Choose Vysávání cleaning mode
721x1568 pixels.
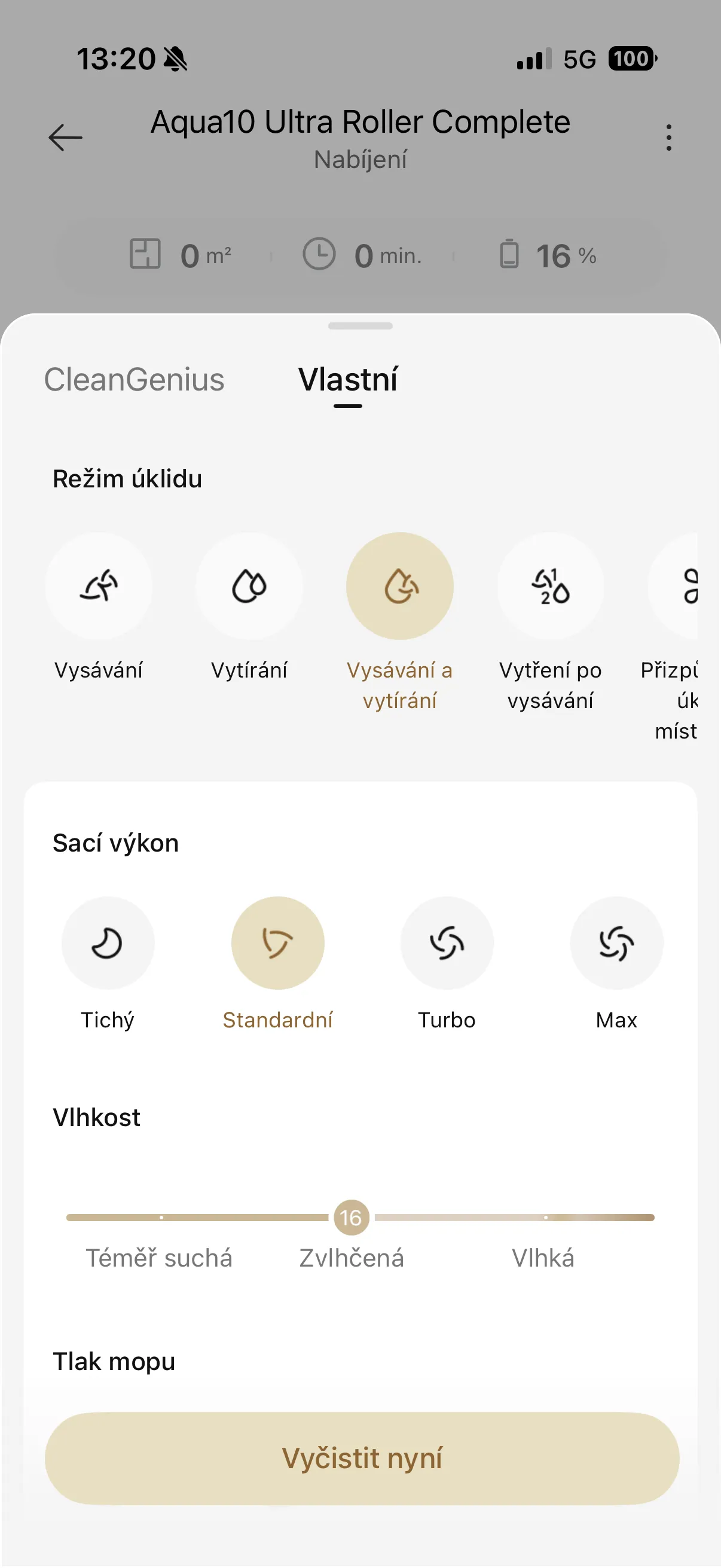(99, 586)
